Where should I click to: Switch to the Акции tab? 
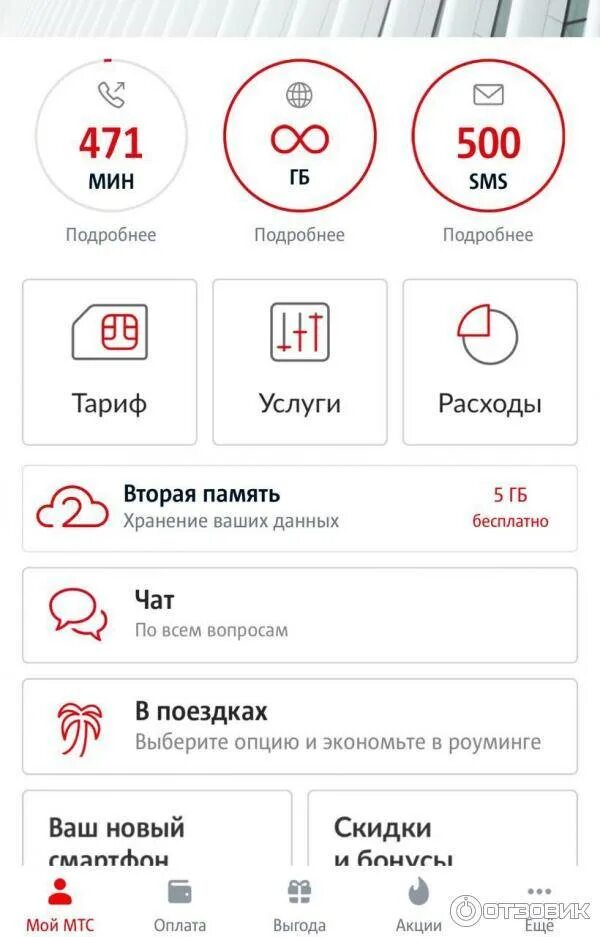click(x=419, y=905)
